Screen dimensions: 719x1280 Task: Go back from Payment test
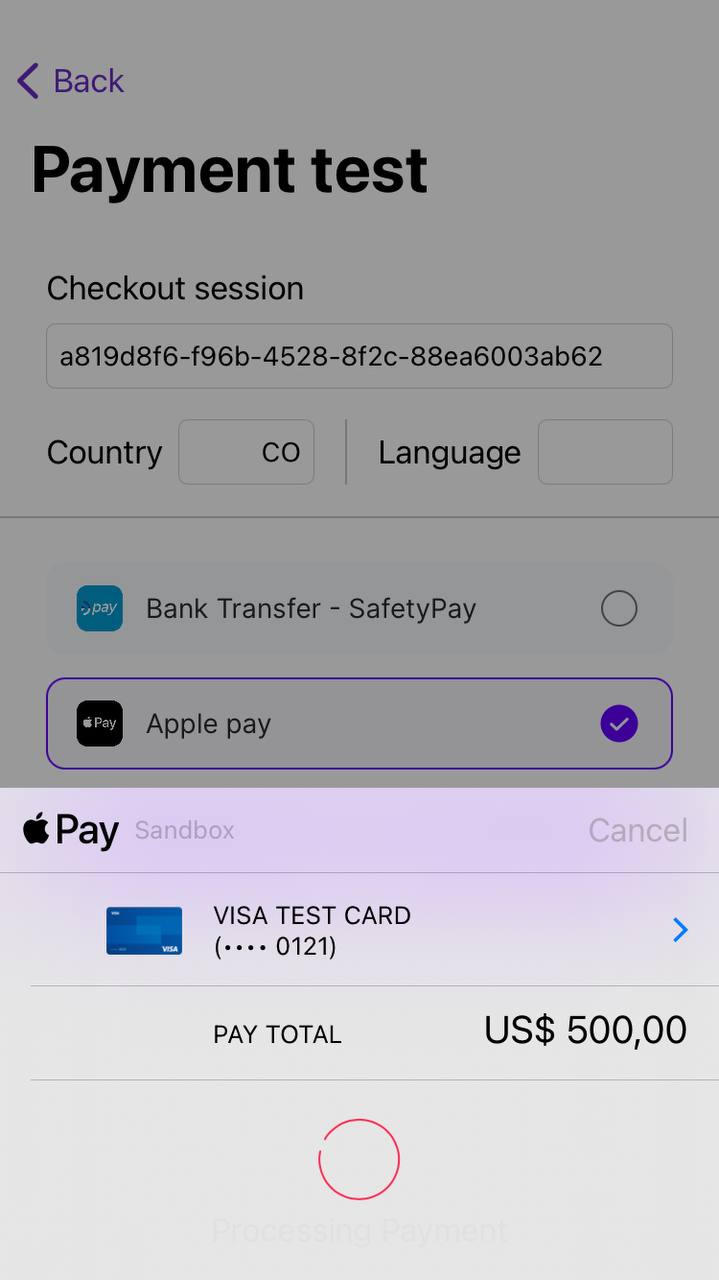71,81
